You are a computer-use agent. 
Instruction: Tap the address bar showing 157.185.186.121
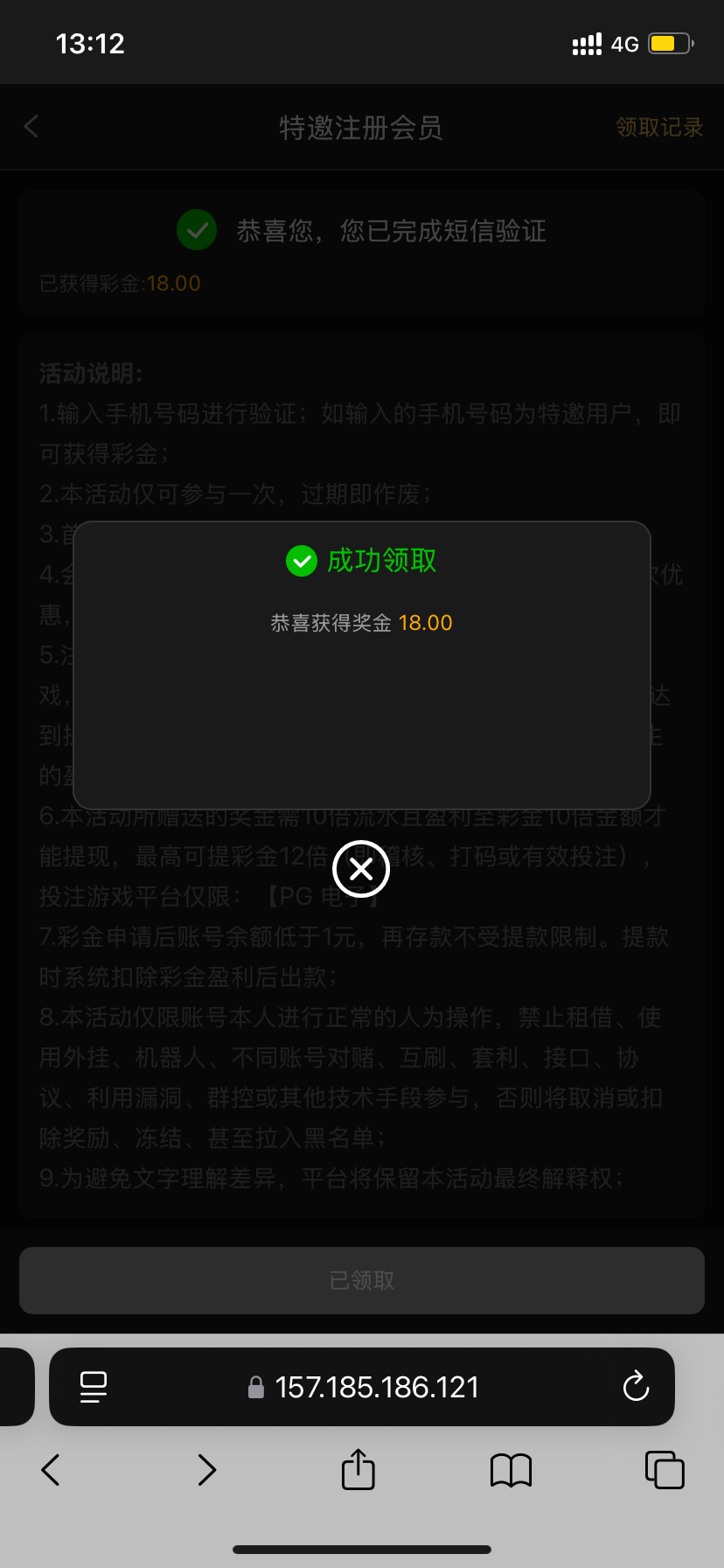click(x=376, y=1387)
